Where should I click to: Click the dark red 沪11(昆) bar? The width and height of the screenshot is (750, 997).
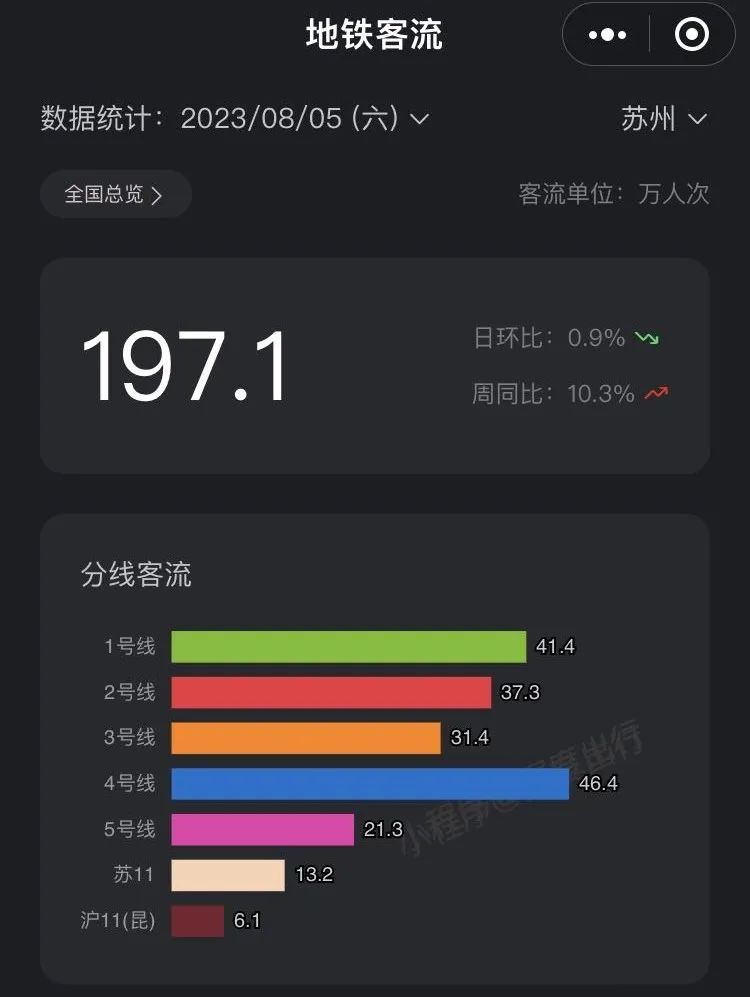click(x=197, y=921)
